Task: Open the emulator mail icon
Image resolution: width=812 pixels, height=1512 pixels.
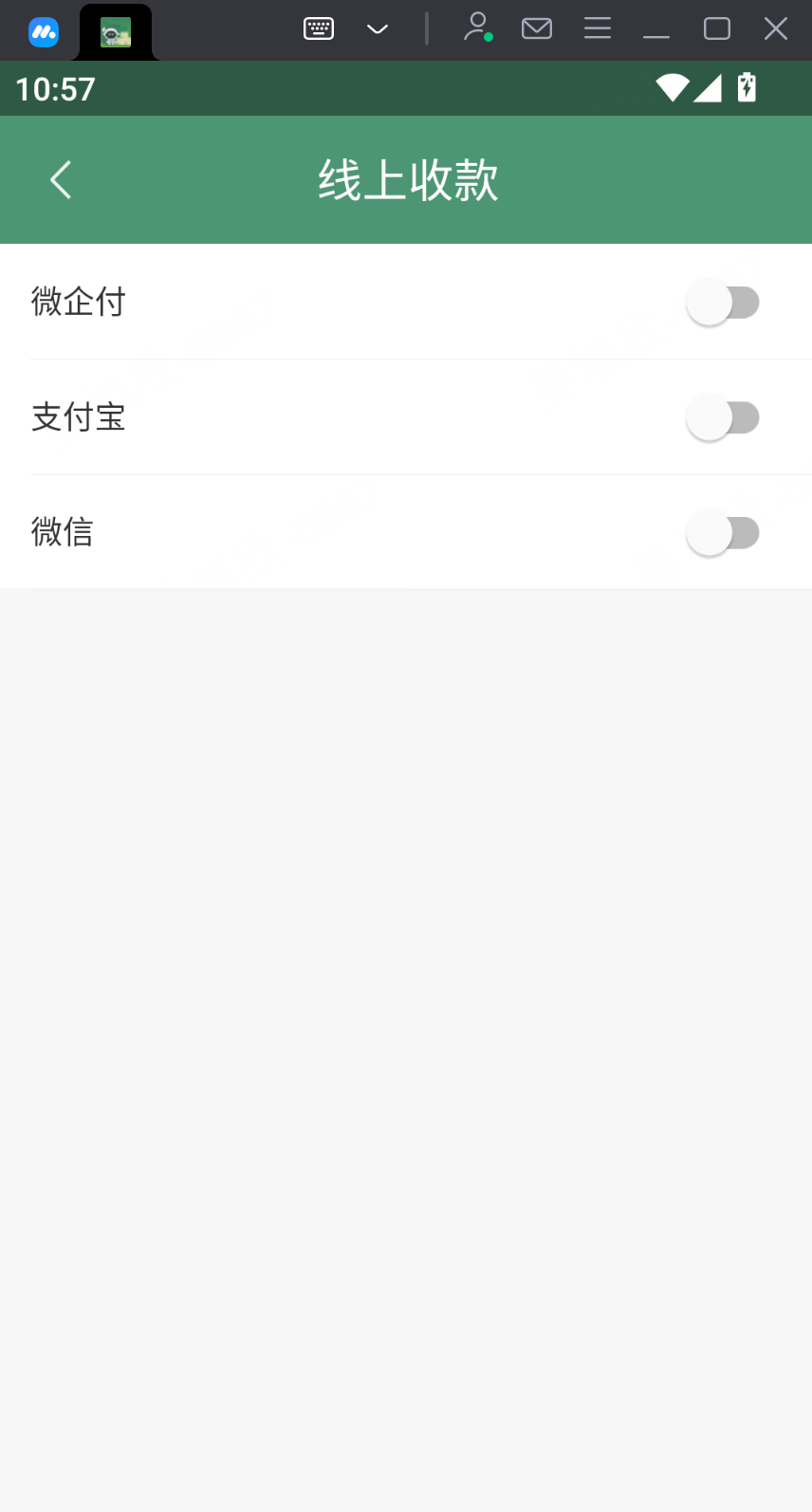Action: pyautogui.click(x=537, y=28)
